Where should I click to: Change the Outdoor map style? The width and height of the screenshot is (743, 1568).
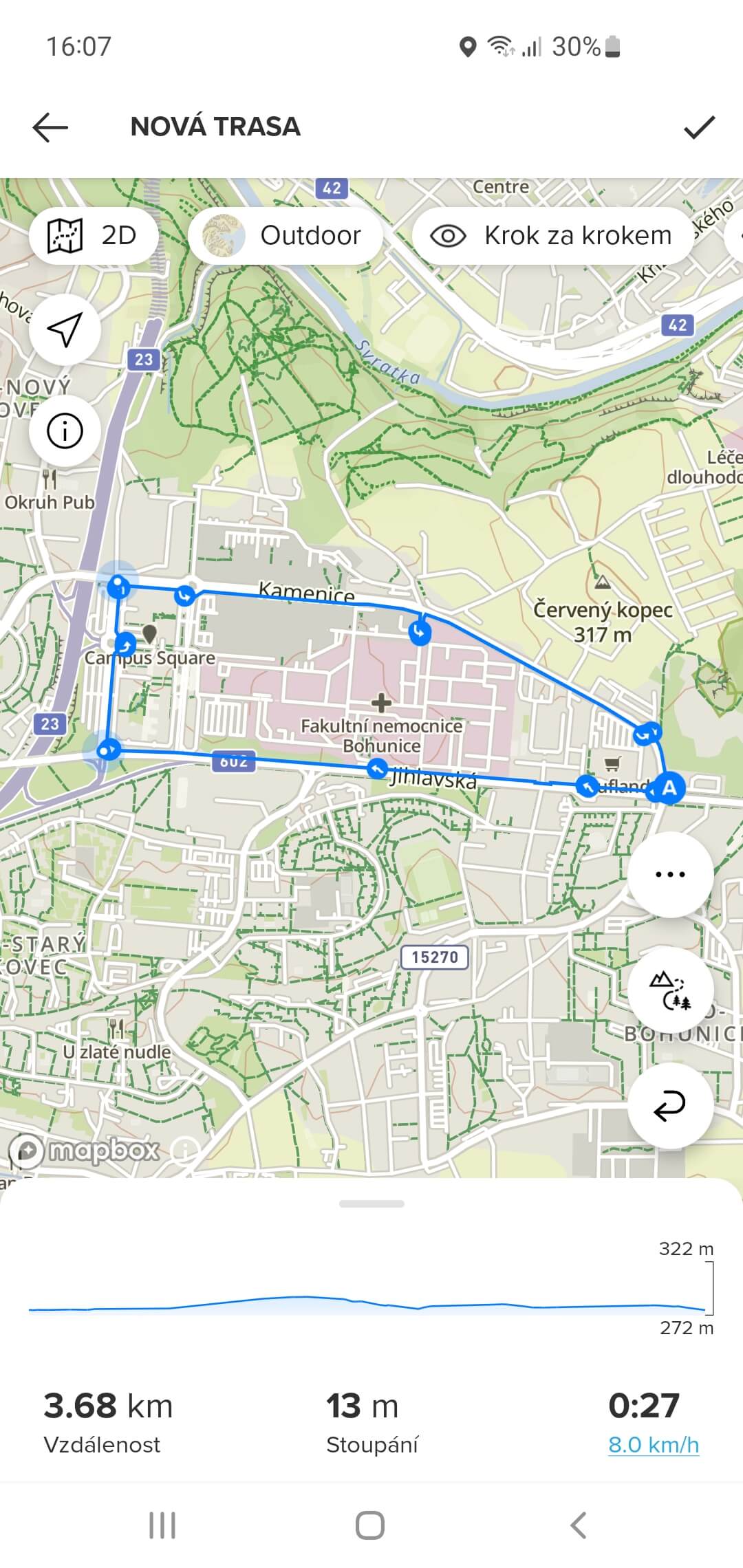[x=285, y=236]
